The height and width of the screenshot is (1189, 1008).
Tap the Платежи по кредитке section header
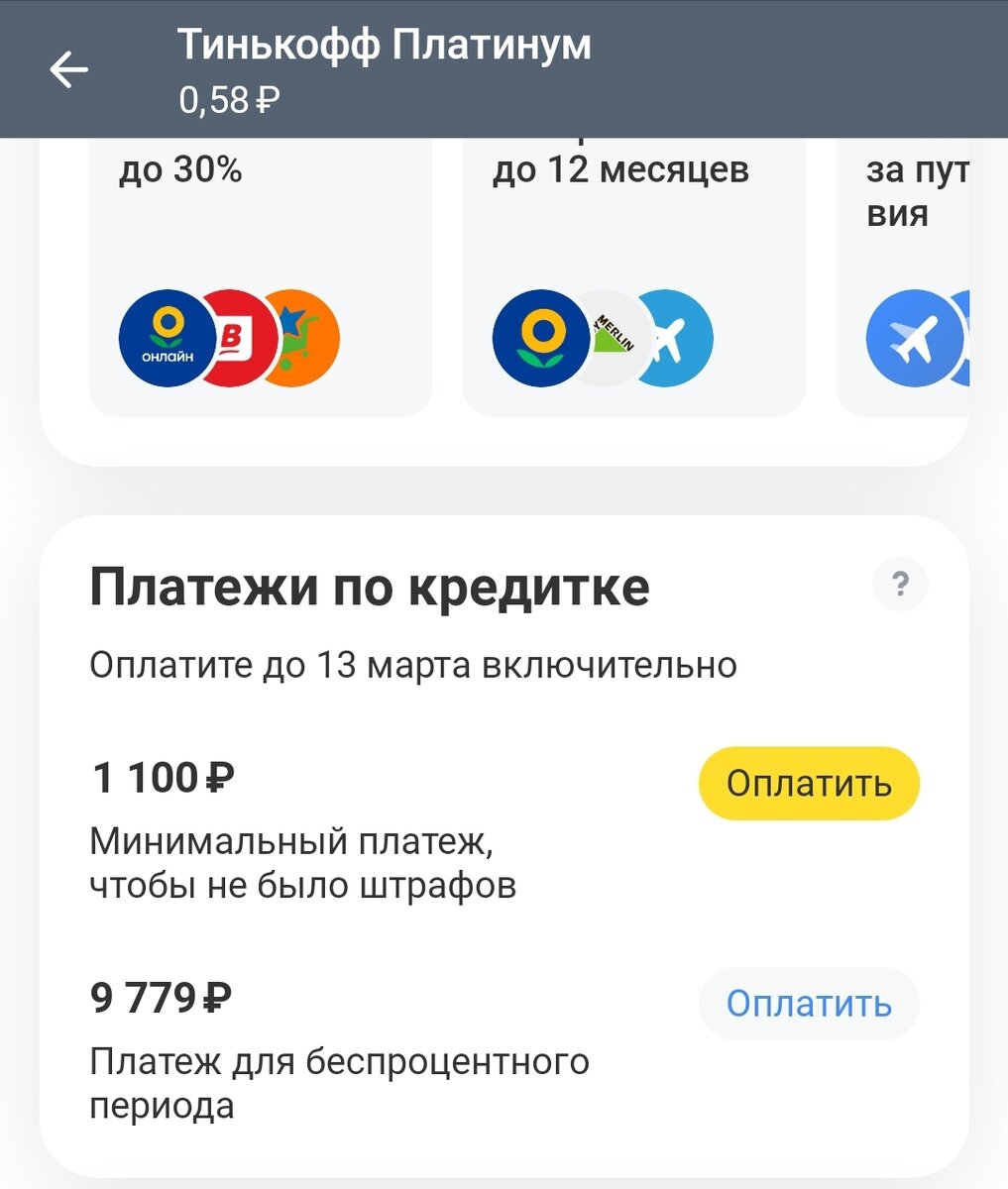pyautogui.click(x=369, y=585)
